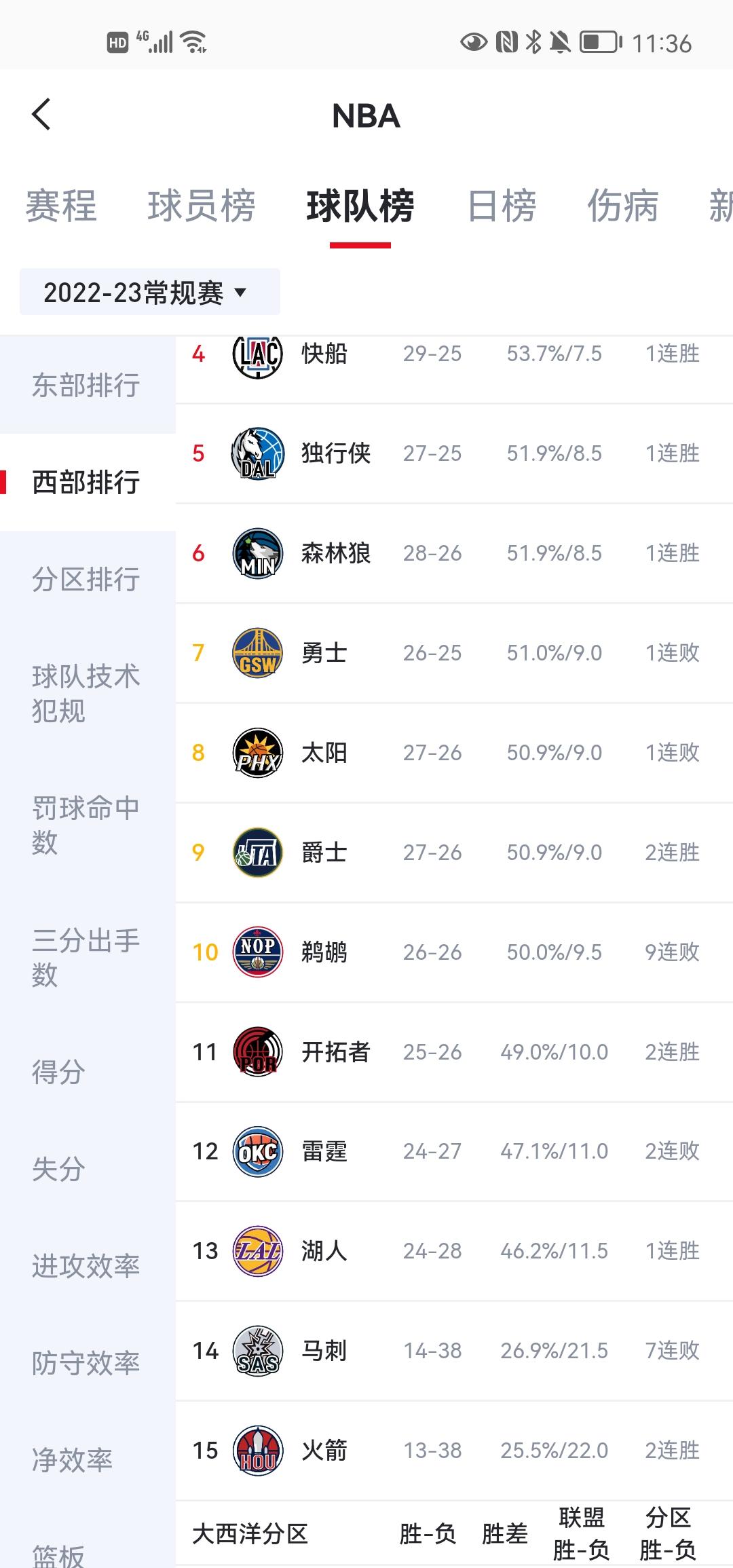733x1568 pixels.
Task: Select 分区排行 in the sidebar
Action: pos(86,580)
